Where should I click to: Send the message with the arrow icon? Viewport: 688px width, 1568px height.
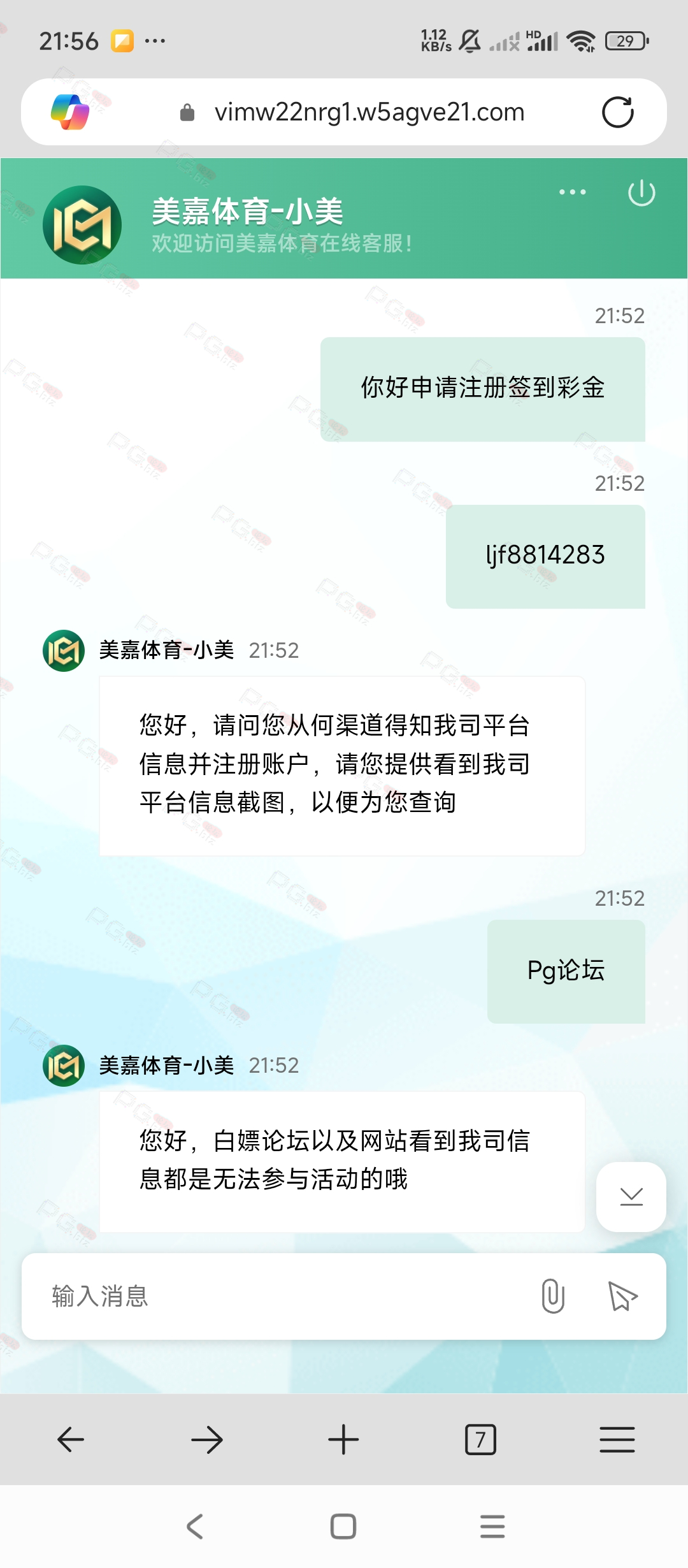coord(622,1296)
